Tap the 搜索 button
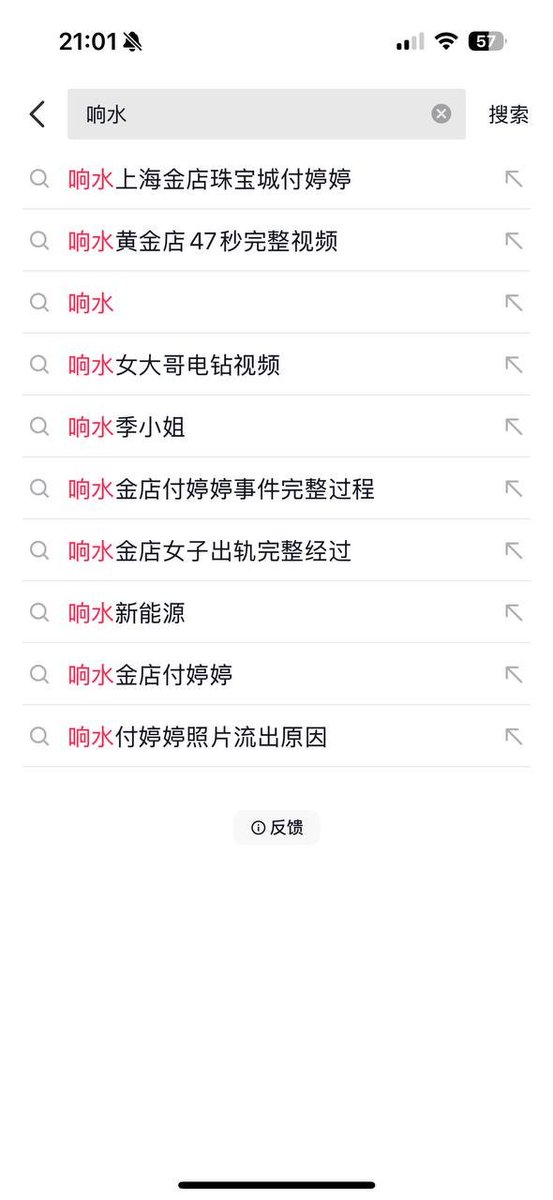The image size is (553, 1200). point(508,114)
